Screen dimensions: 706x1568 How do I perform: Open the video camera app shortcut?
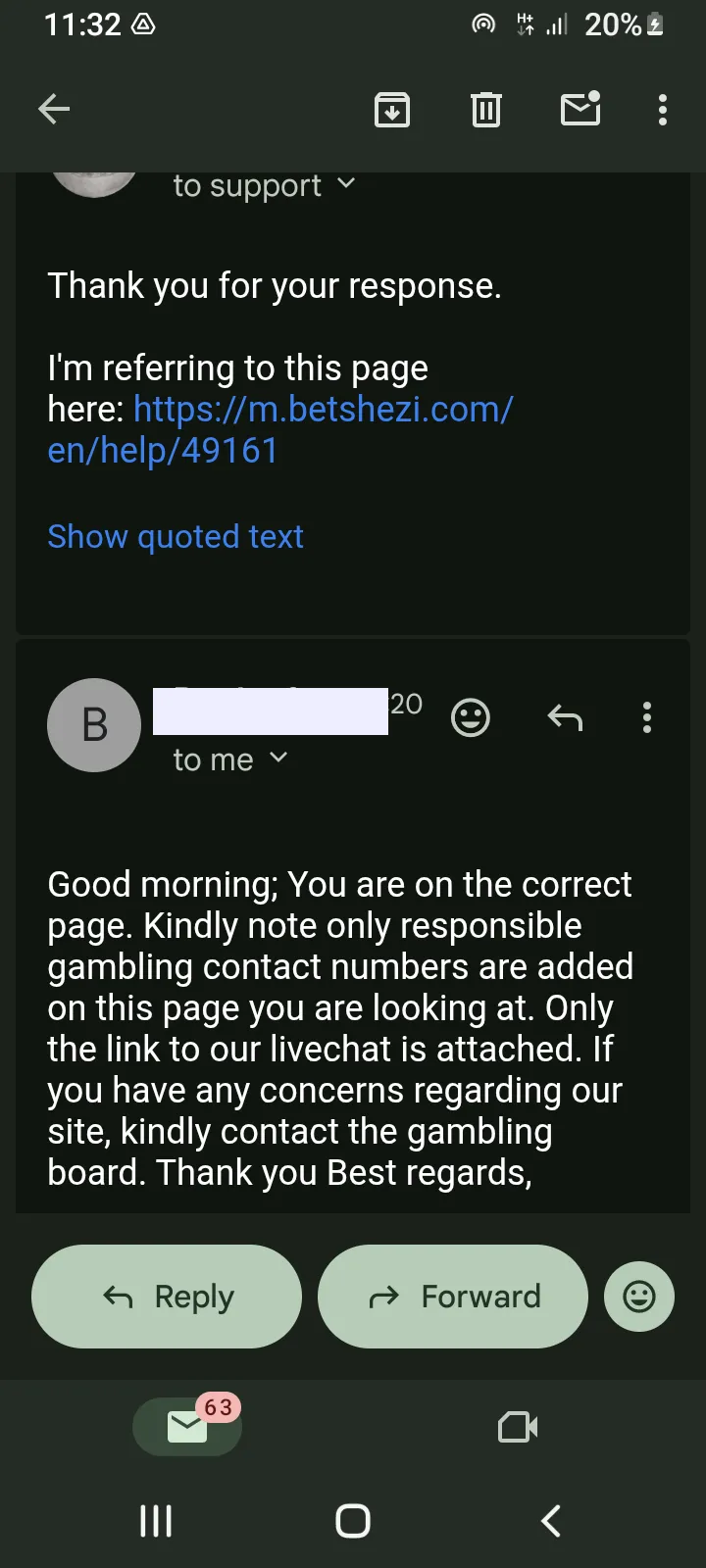click(518, 1426)
